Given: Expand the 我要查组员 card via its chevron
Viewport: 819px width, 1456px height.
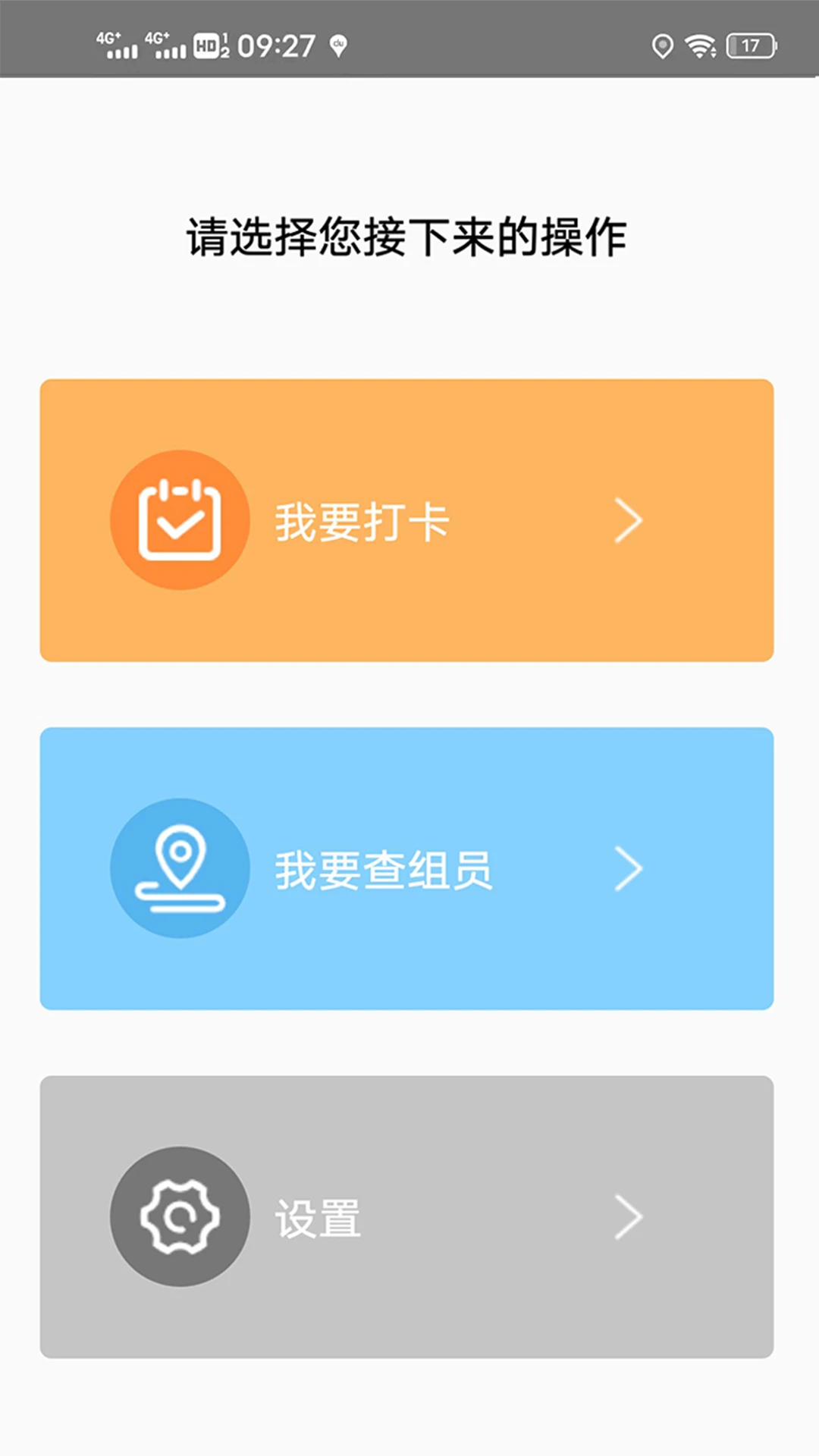Looking at the screenshot, I should pyautogui.click(x=629, y=870).
